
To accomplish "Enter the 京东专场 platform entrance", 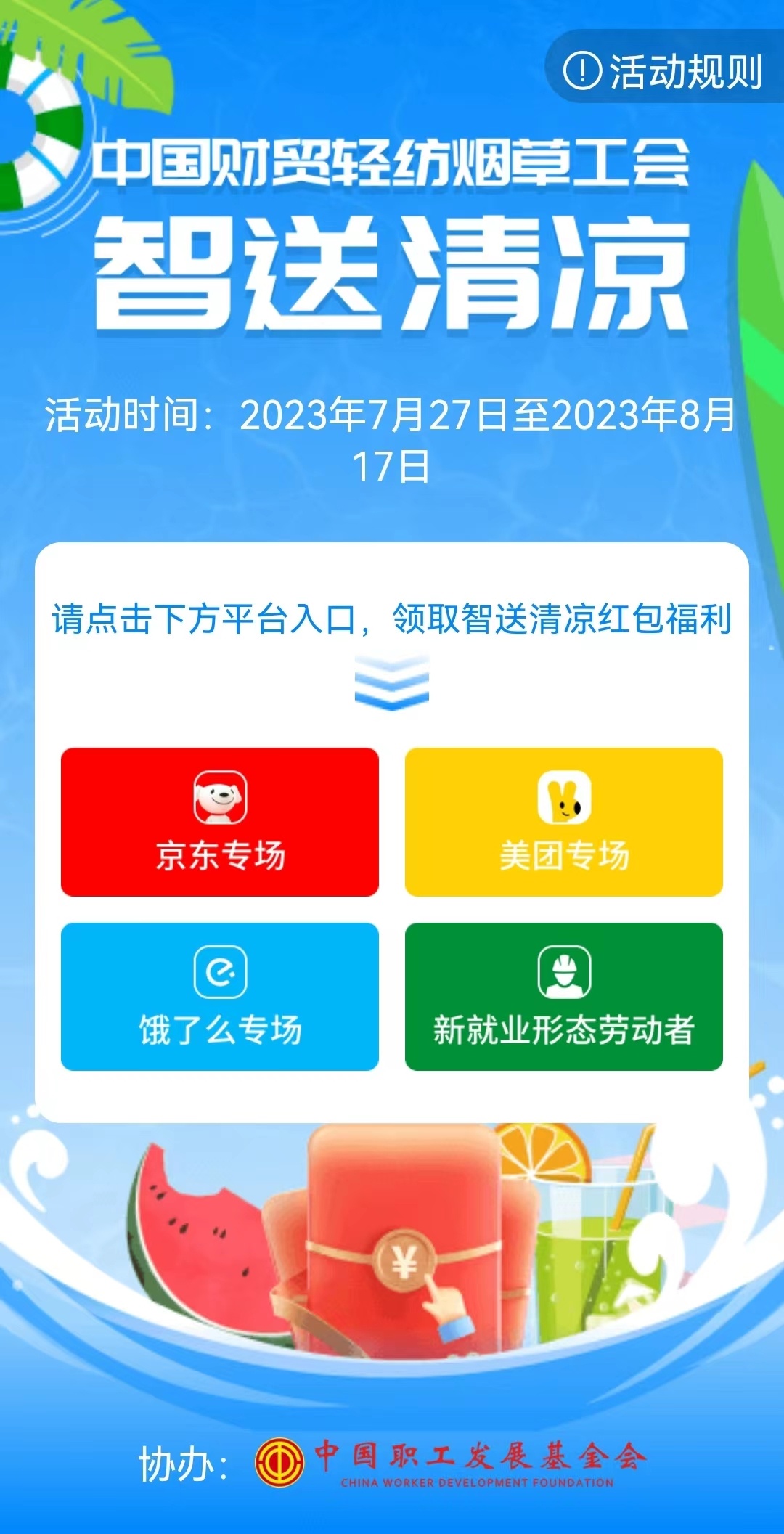I will click(220, 822).
